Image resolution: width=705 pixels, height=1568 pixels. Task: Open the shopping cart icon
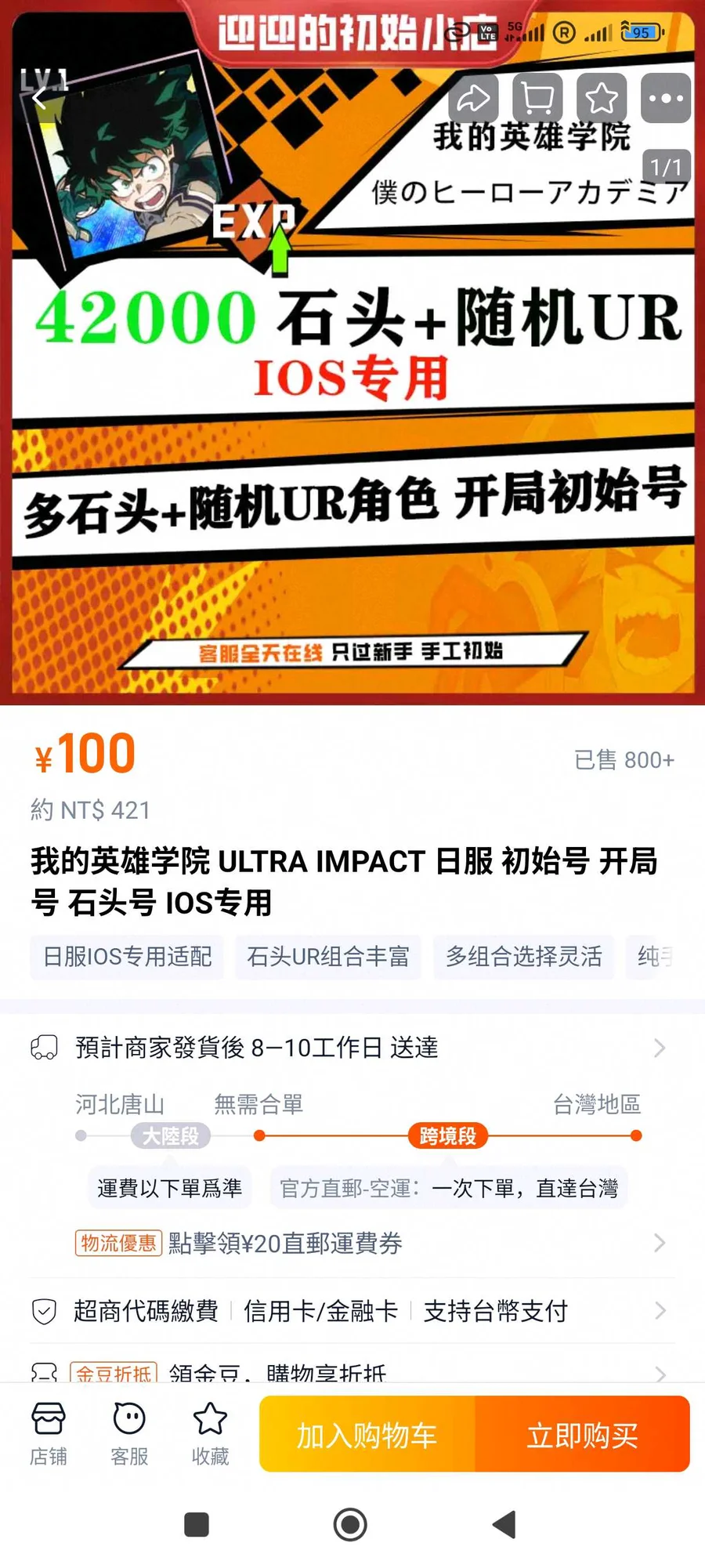tap(537, 99)
